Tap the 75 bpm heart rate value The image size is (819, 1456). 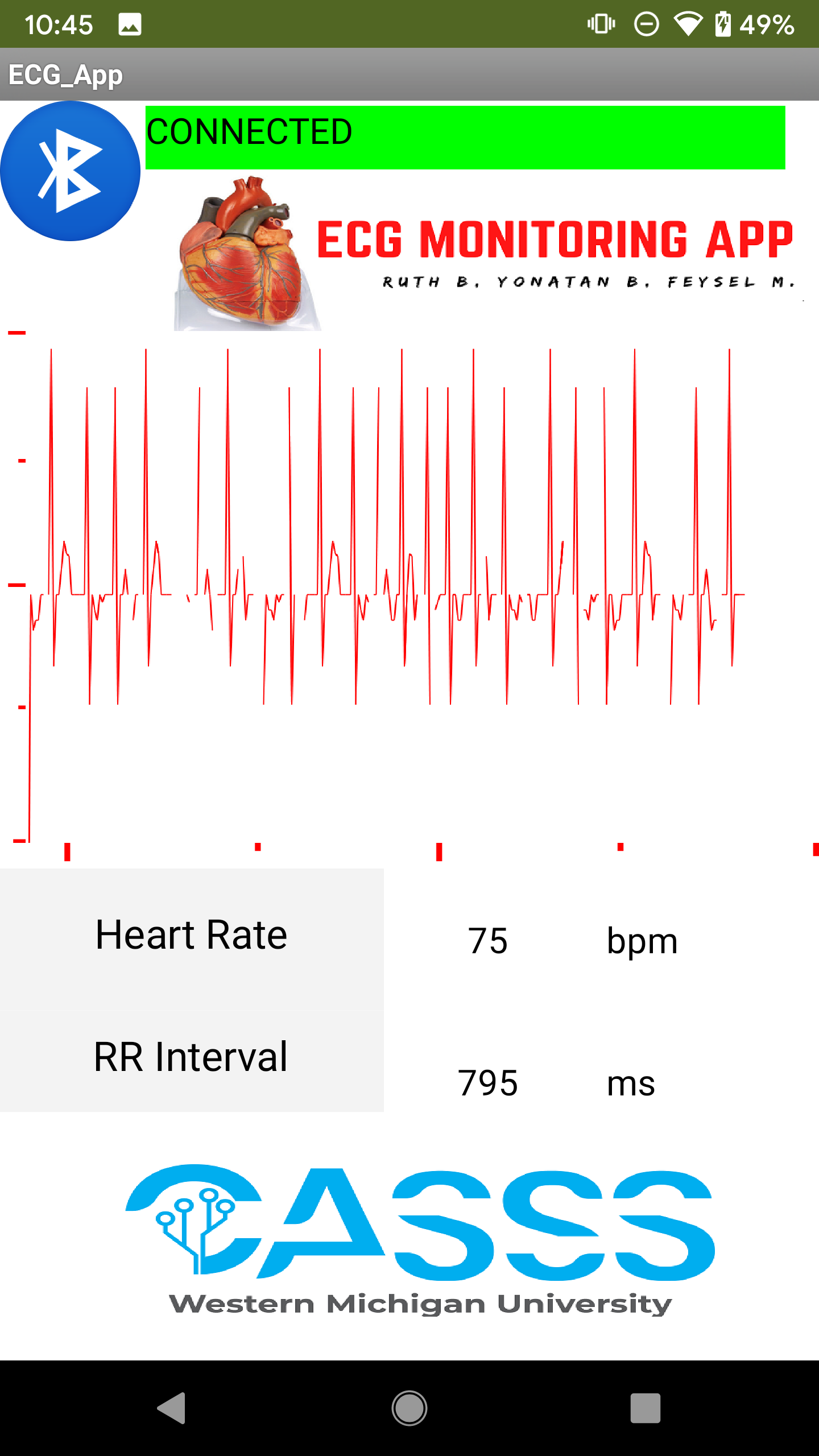489,940
